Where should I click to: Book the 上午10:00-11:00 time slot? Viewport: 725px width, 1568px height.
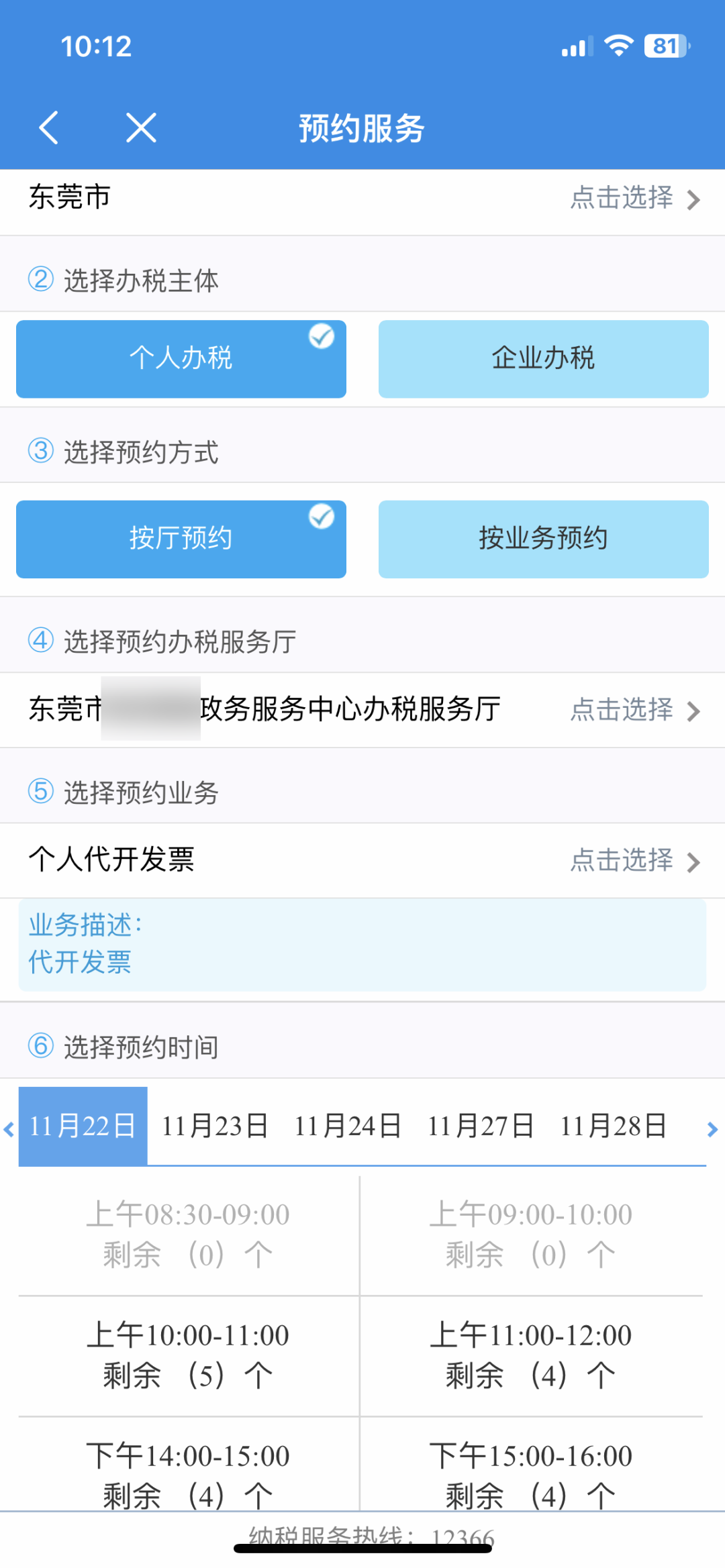(189, 1356)
